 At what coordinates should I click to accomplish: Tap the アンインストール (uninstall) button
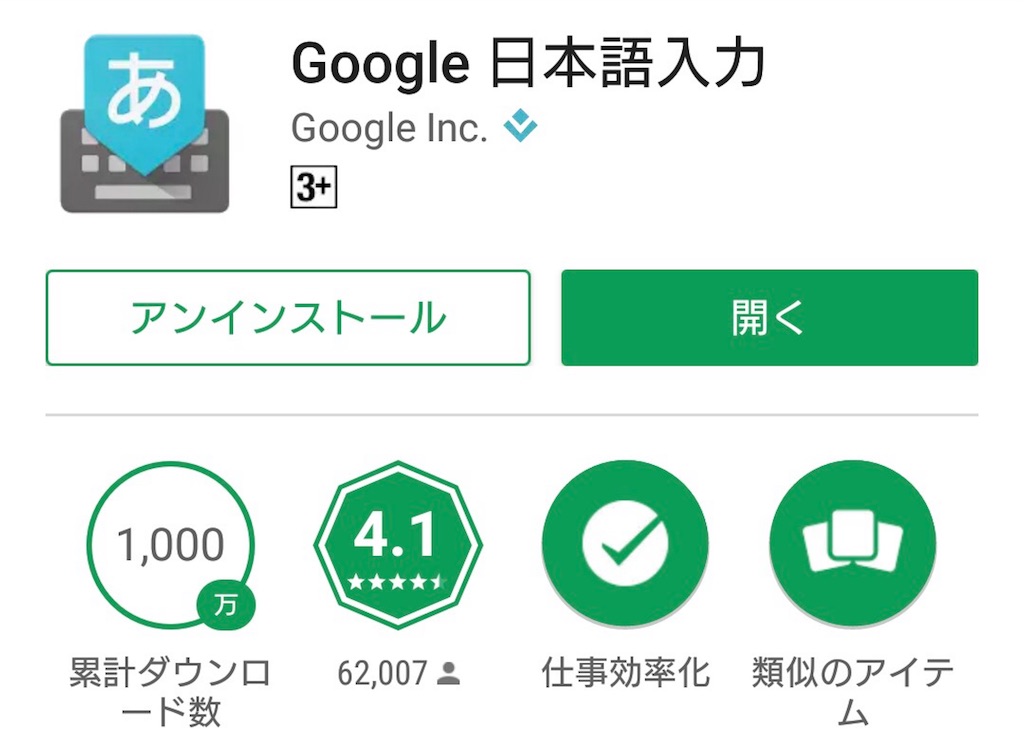[x=288, y=318]
